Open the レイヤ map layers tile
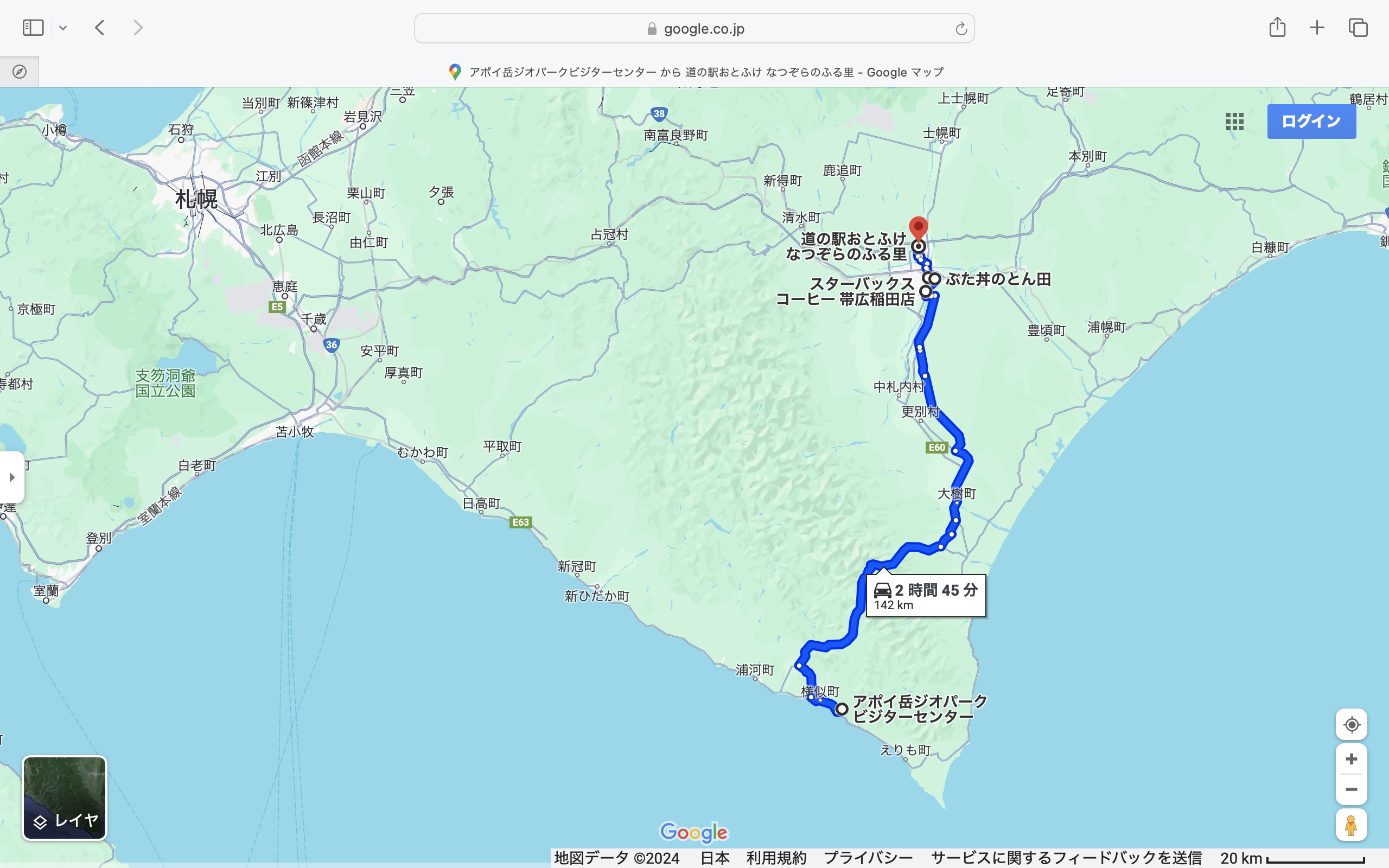 pyautogui.click(x=64, y=798)
